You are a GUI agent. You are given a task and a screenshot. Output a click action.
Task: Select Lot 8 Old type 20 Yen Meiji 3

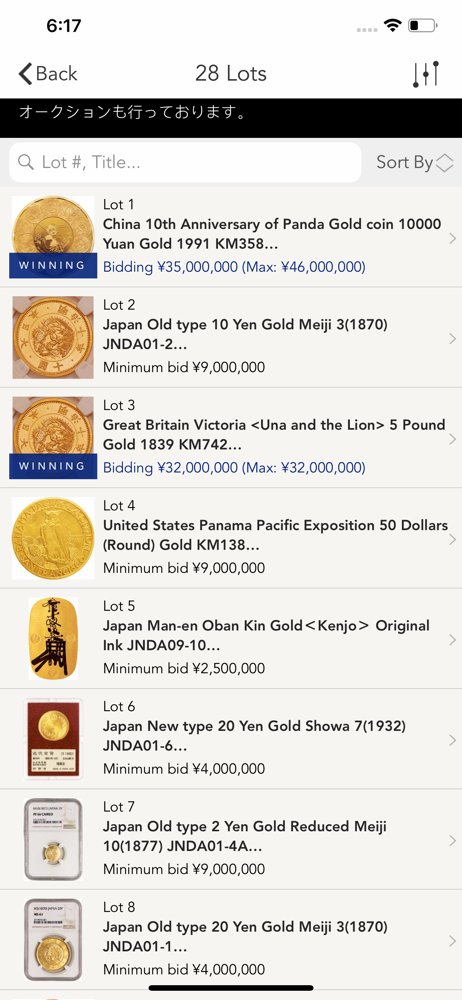231,939
